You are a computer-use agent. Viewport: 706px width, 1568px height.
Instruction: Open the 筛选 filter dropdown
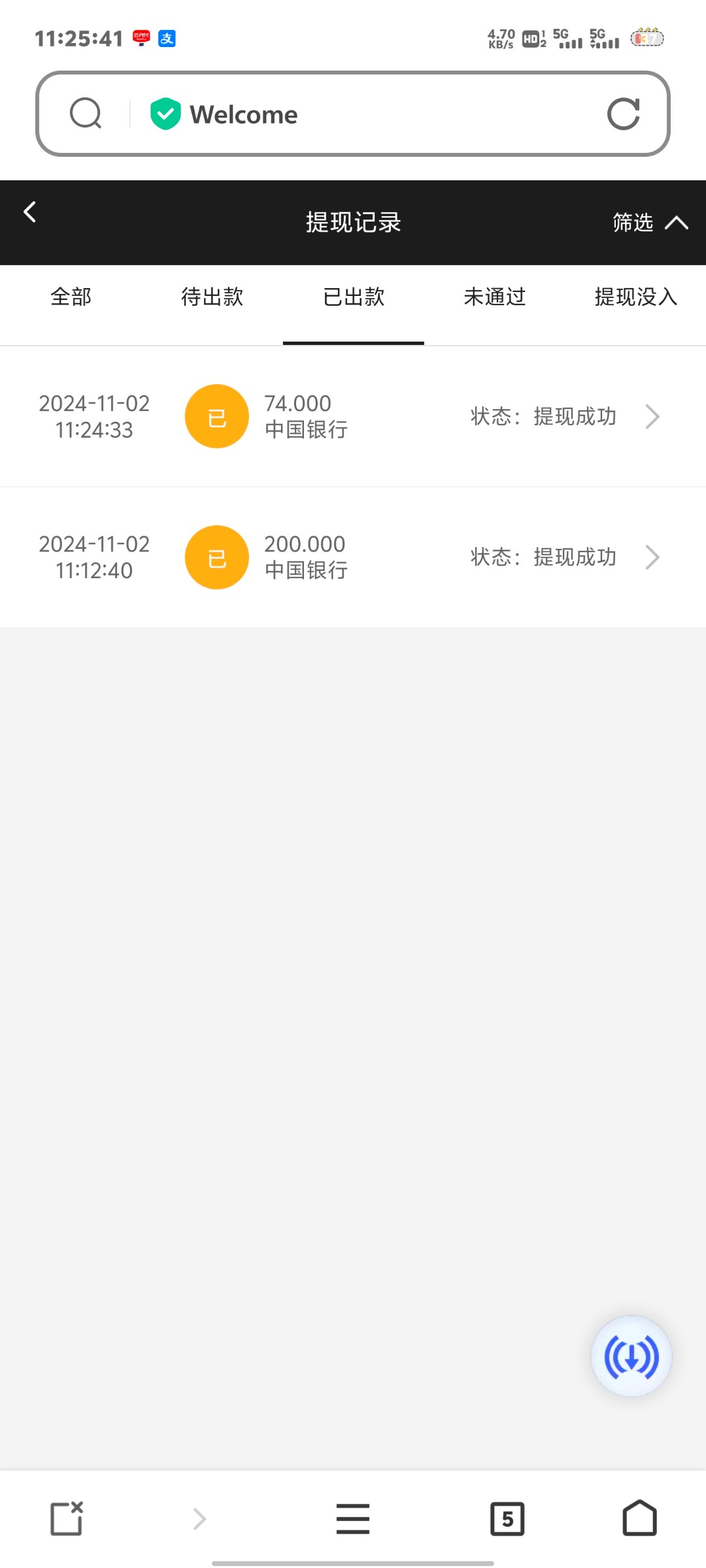click(x=649, y=223)
